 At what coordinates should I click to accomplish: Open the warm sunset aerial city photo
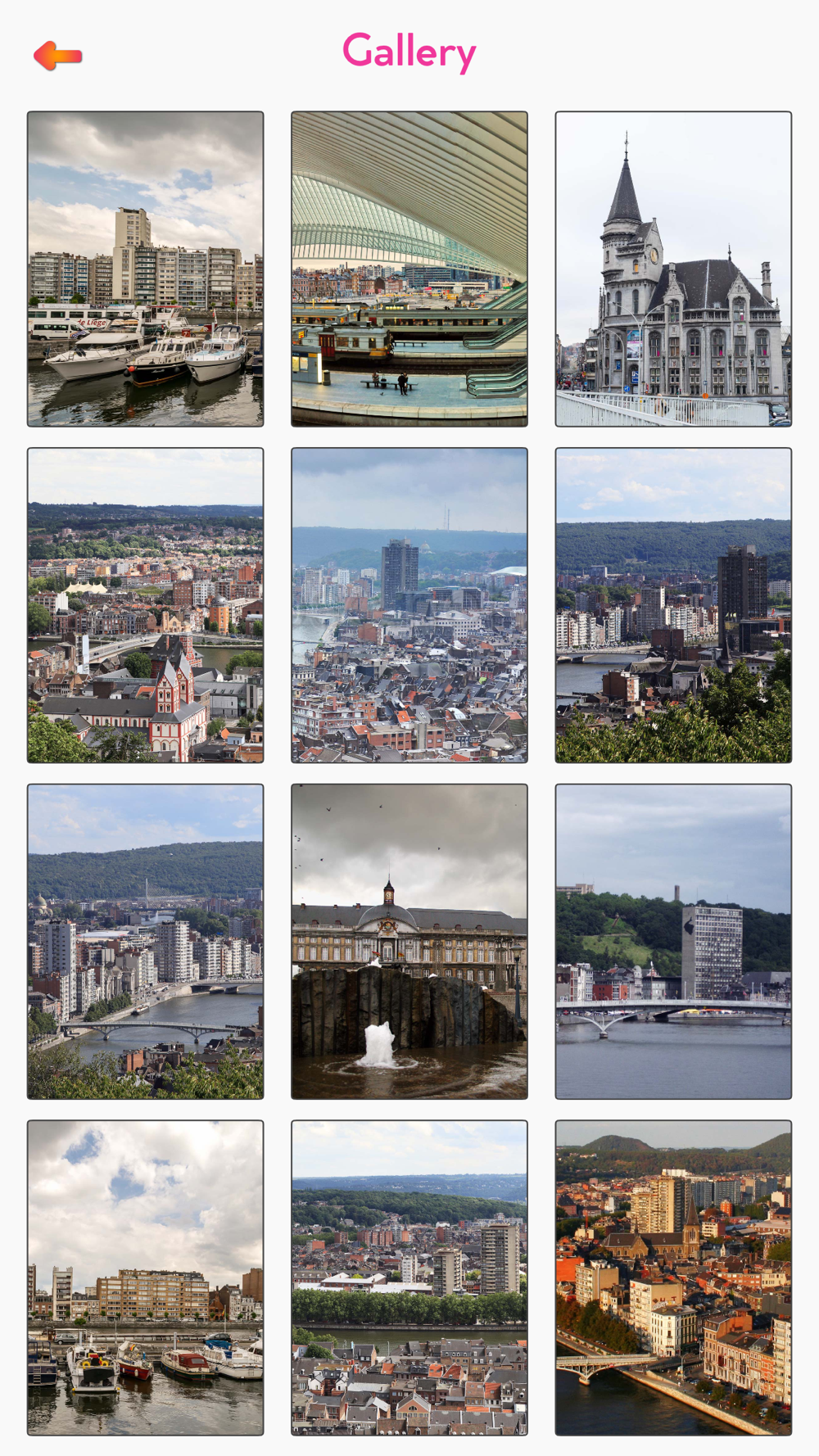(x=673, y=1278)
